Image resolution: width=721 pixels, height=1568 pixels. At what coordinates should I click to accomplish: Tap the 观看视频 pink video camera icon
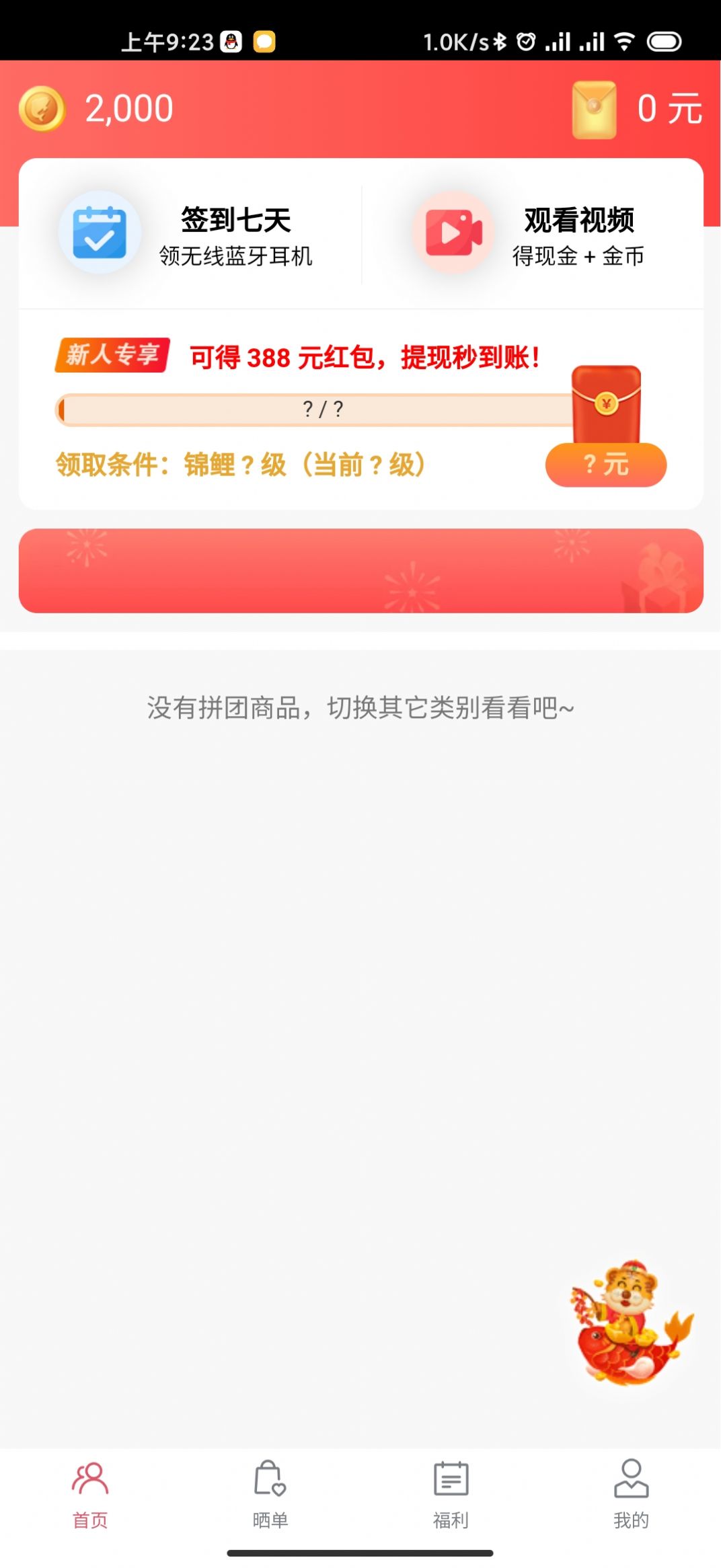point(453,232)
